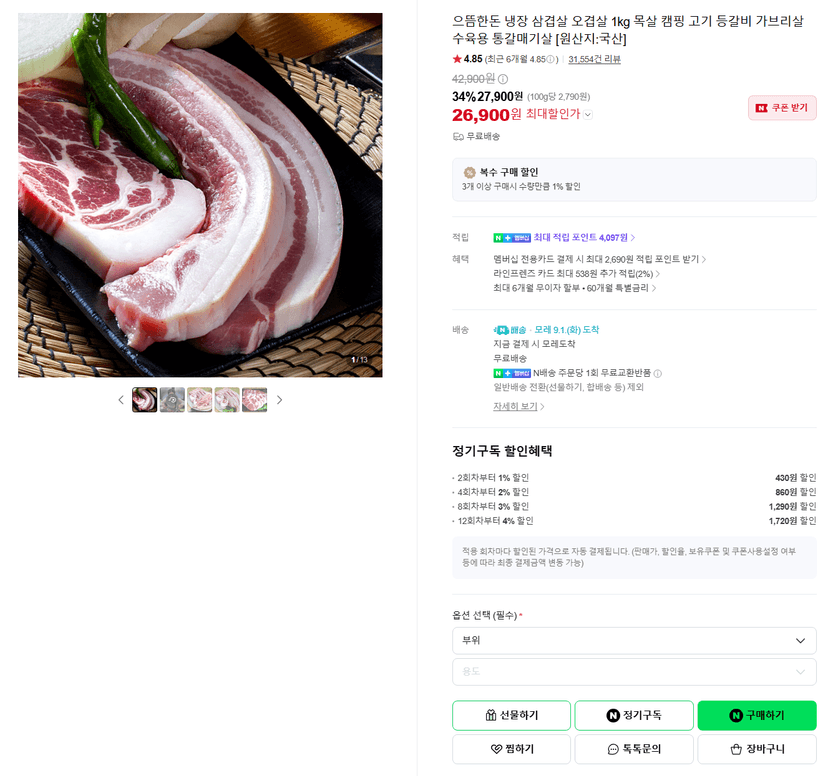
Task: Show previous thumbnails with left arrow
Action: (x=121, y=400)
